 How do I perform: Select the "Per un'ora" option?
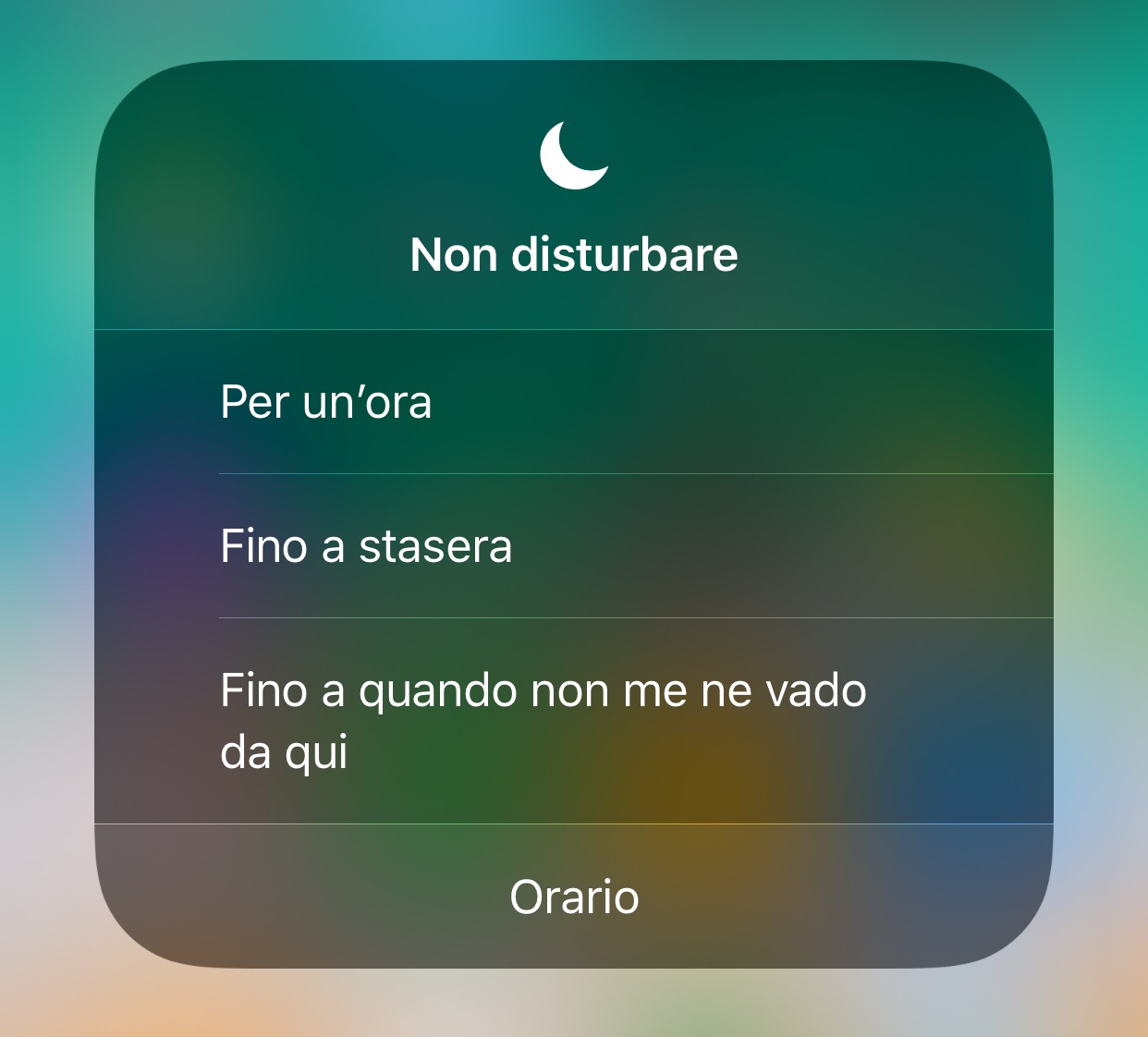click(x=325, y=402)
